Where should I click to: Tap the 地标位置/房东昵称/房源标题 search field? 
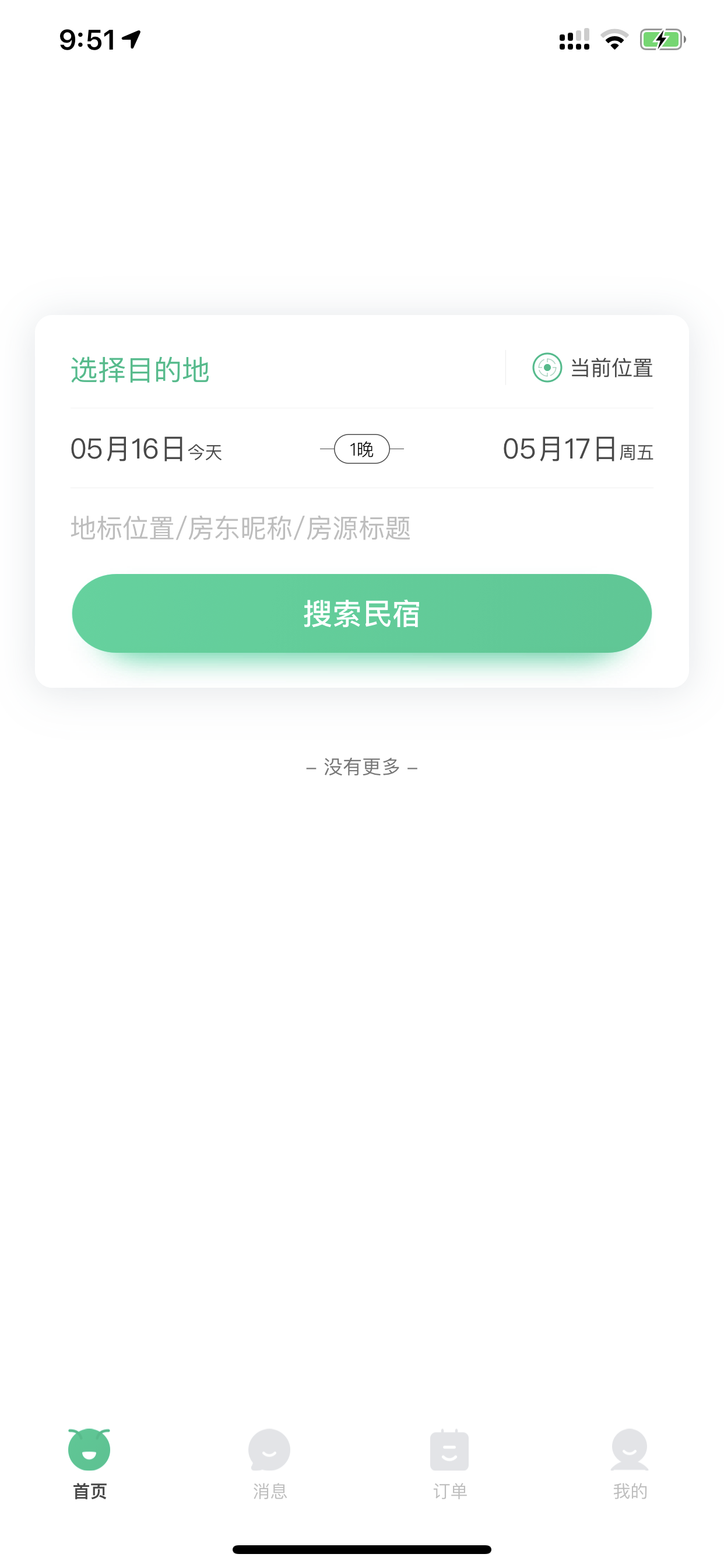point(361,528)
